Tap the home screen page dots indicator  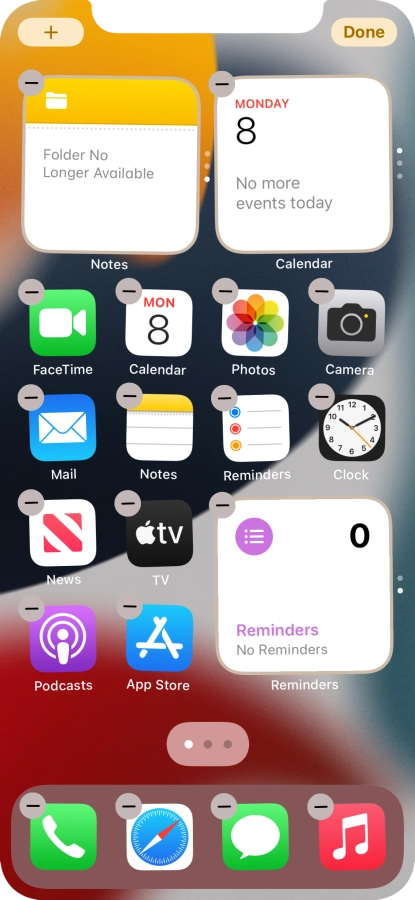click(x=208, y=744)
